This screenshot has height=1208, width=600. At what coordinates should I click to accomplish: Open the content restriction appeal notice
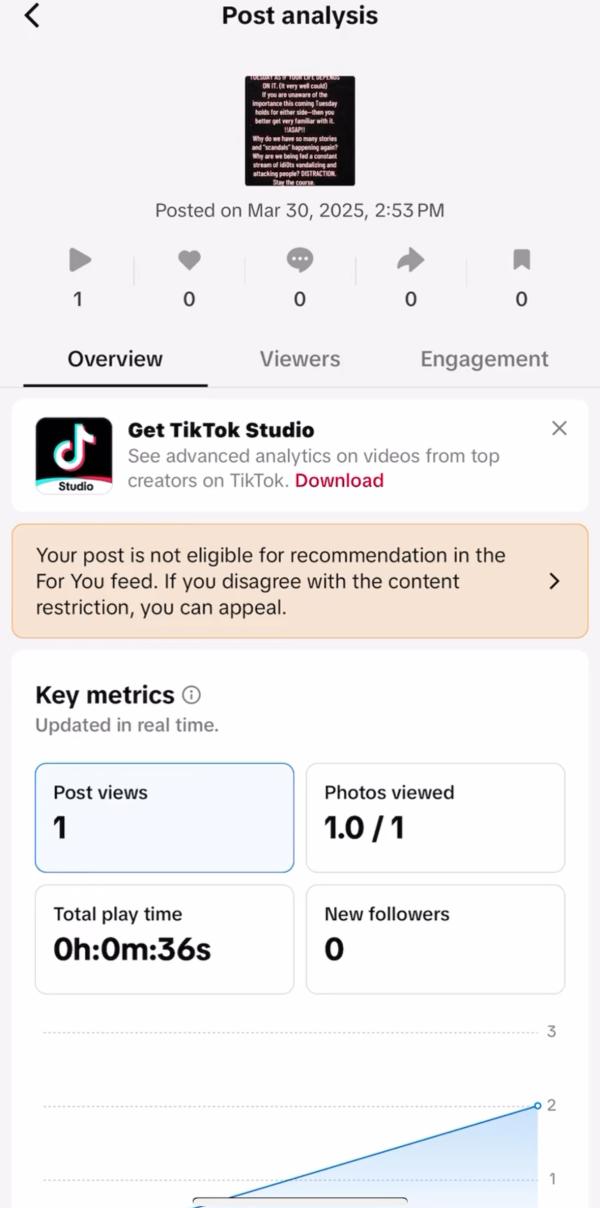(x=300, y=581)
